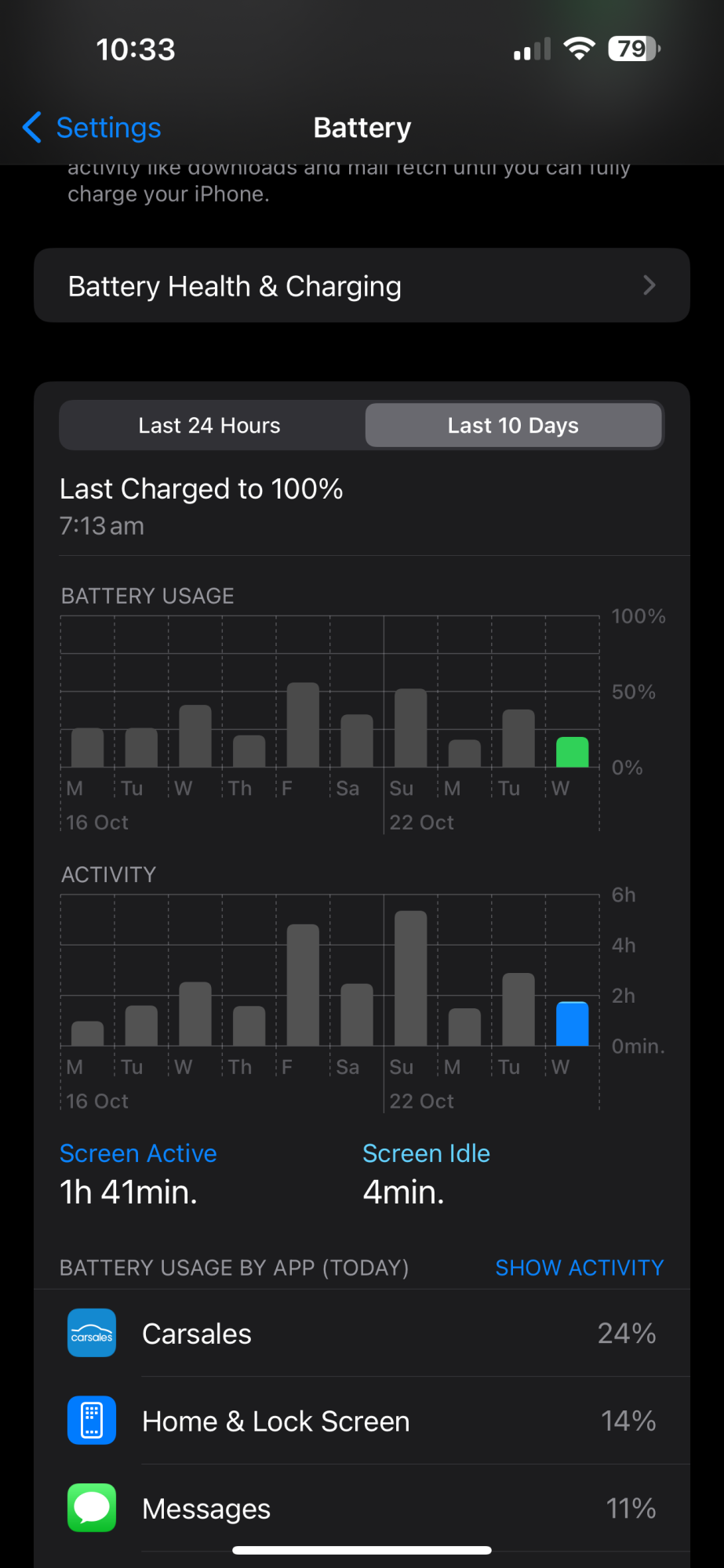View Messages battery usage row
Viewport: 724px width, 1568px height.
click(362, 1508)
